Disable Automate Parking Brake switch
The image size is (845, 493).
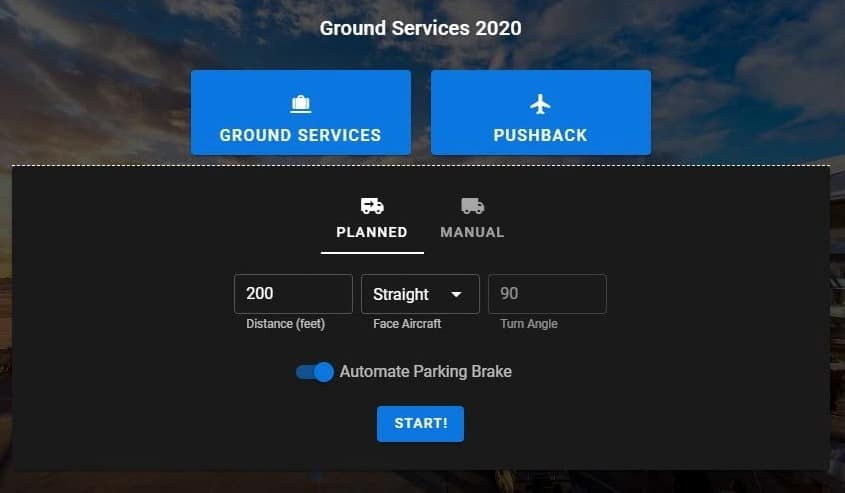point(315,372)
